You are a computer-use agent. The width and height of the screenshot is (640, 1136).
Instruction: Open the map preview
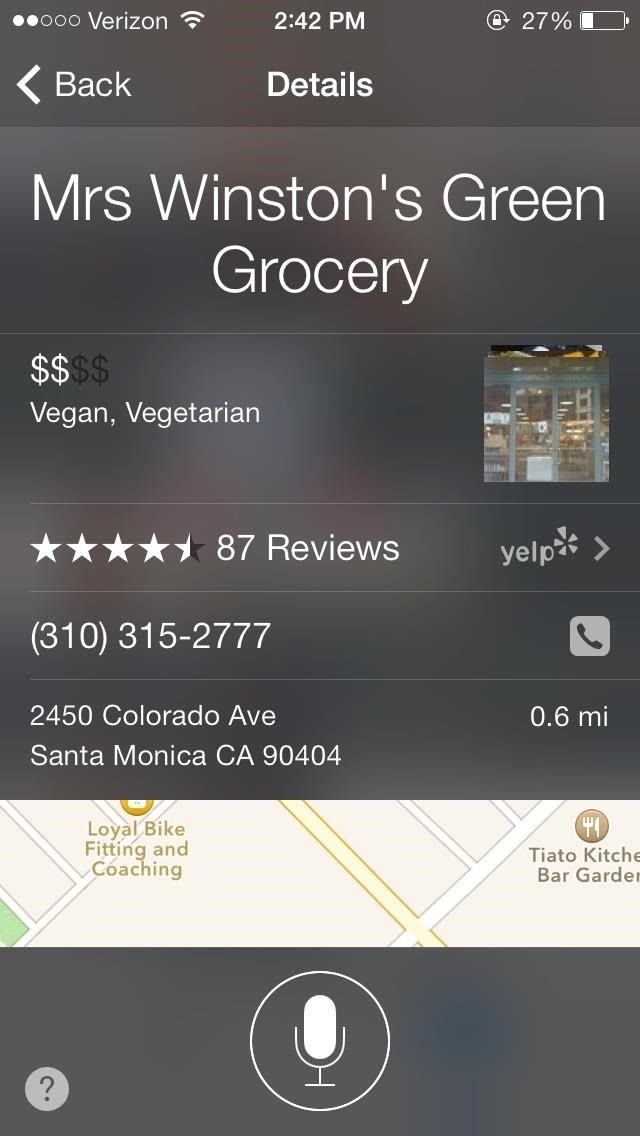pos(320,872)
